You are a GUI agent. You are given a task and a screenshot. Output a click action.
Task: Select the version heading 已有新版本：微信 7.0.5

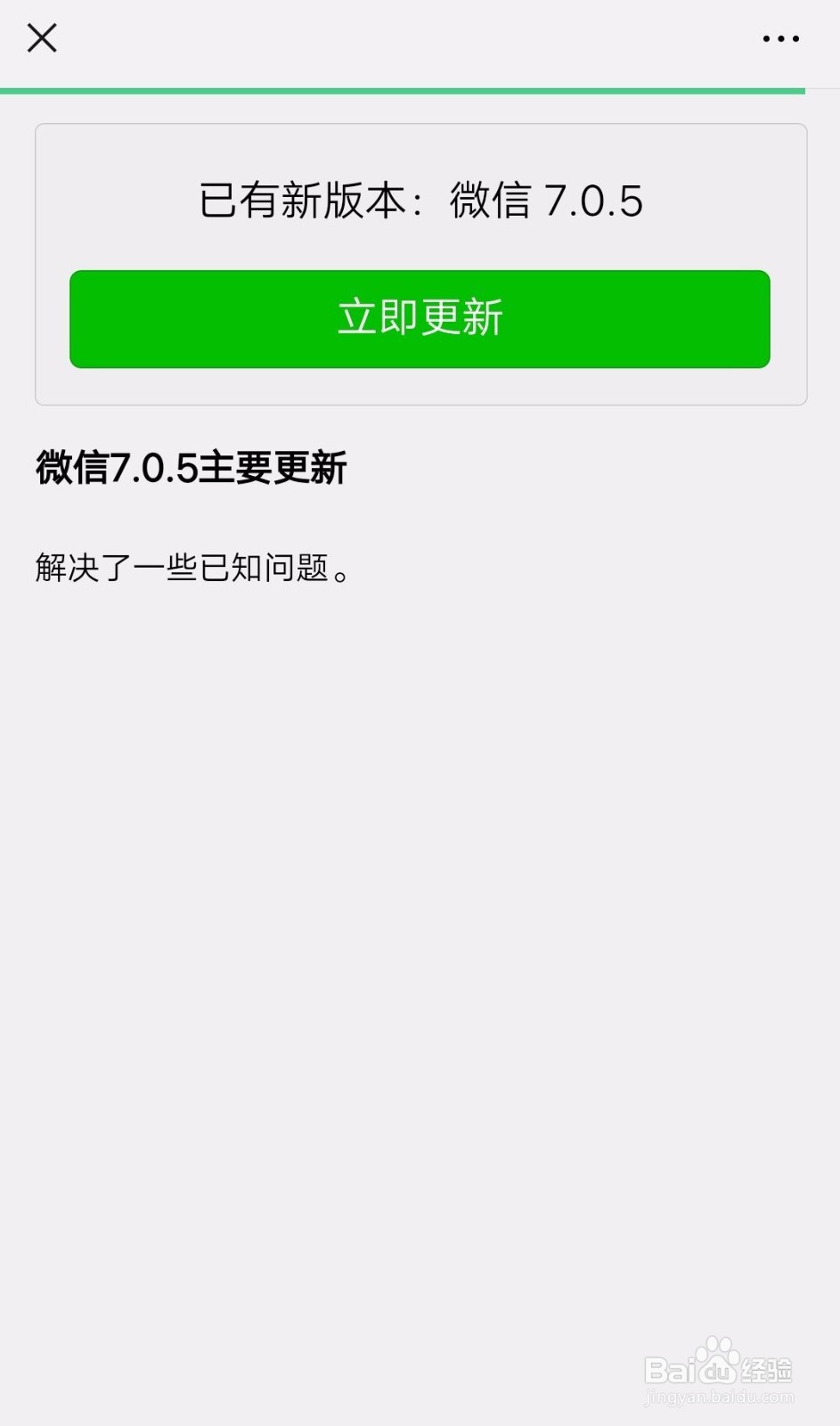point(420,201)
